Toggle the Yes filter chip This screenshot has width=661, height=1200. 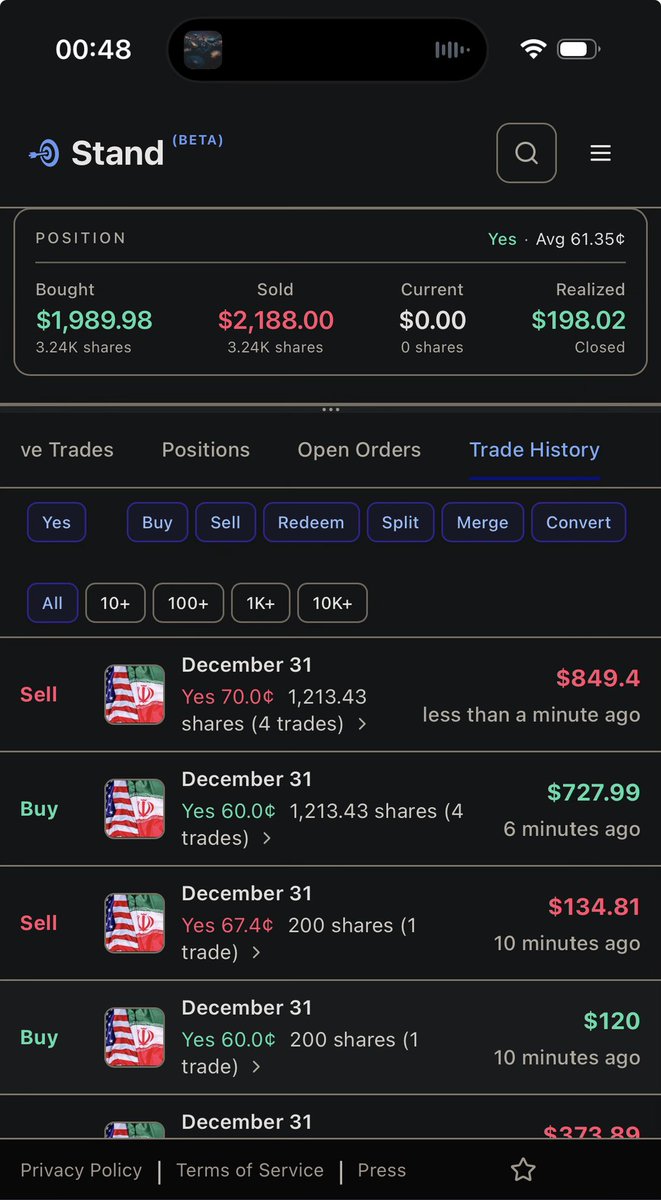[x=57, y=522]
